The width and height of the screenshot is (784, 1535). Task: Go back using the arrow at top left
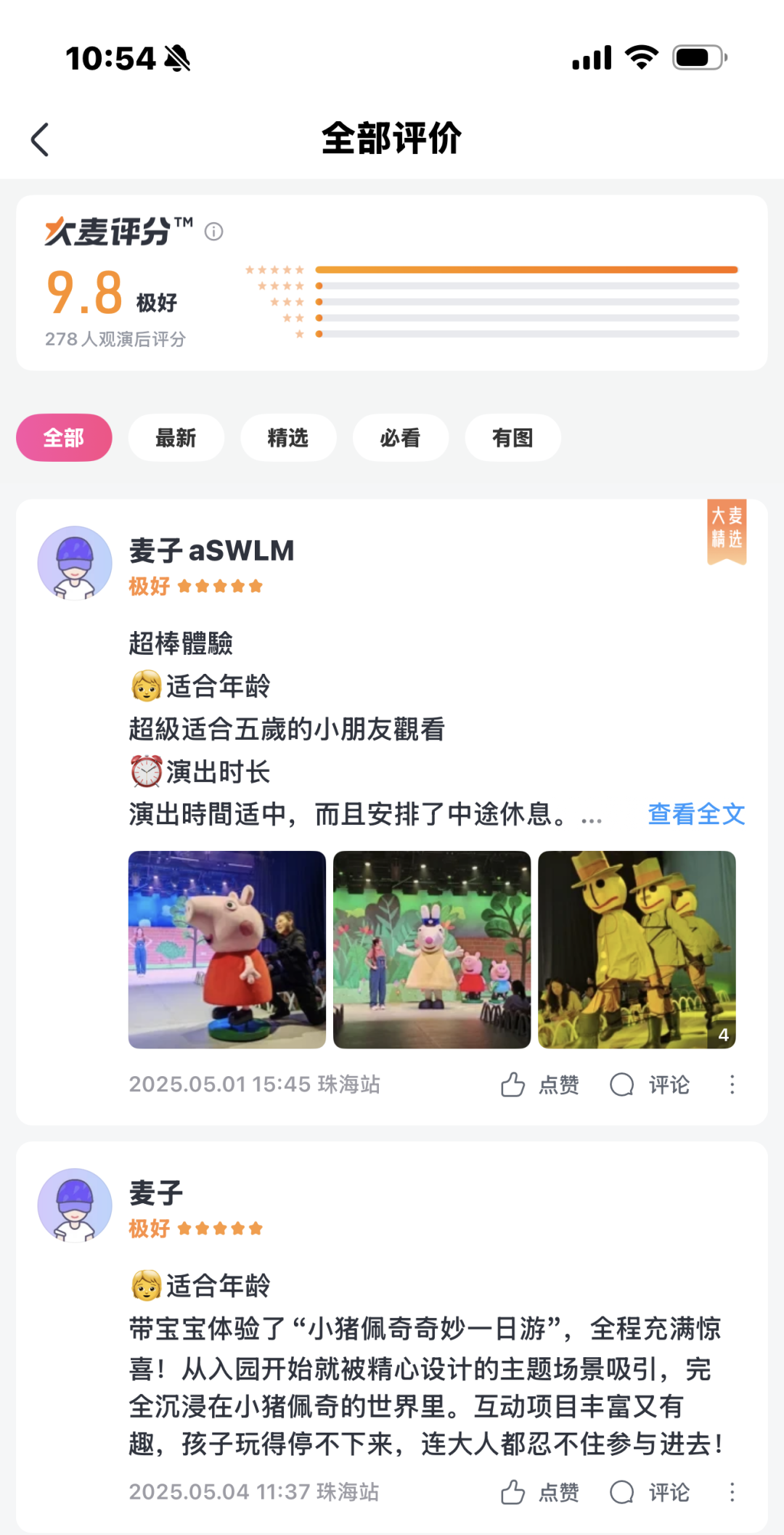[40, 139]
